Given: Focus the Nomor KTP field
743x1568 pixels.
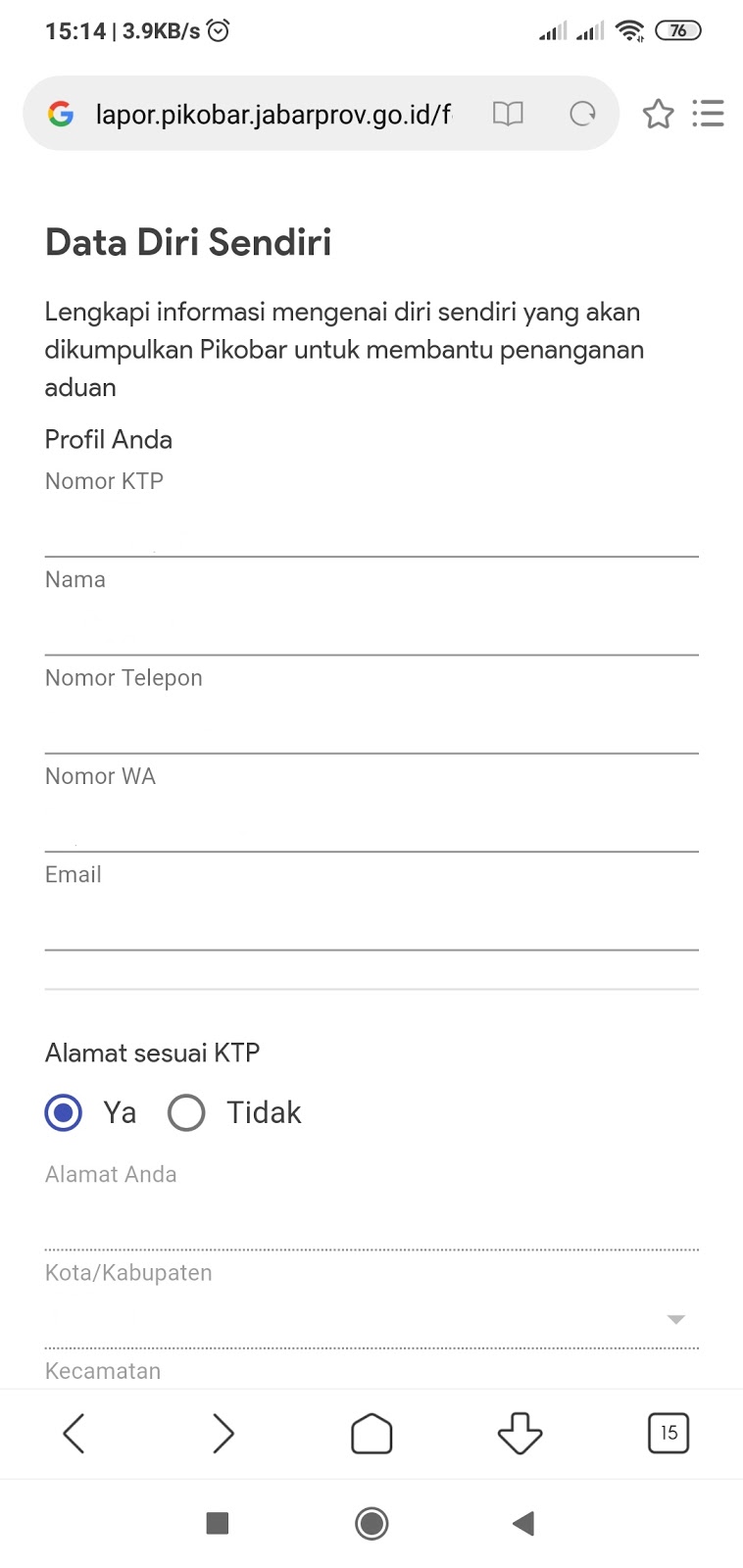Looking at the screenshot, I should 371,530.
